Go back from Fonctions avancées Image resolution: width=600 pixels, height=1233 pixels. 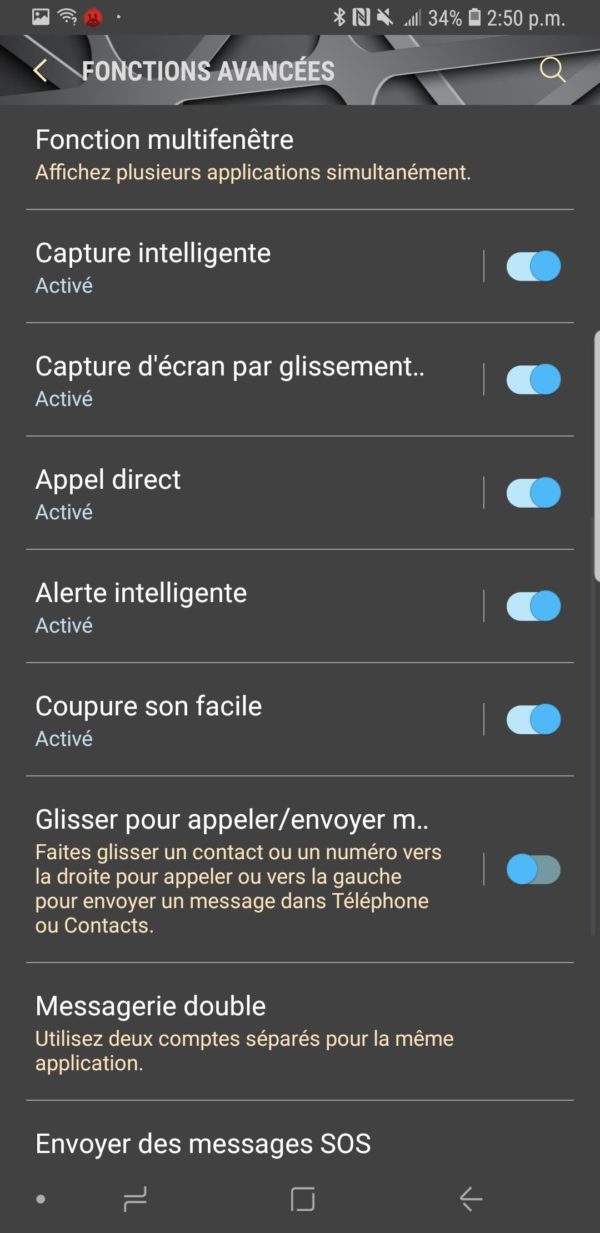click(40, 70)
